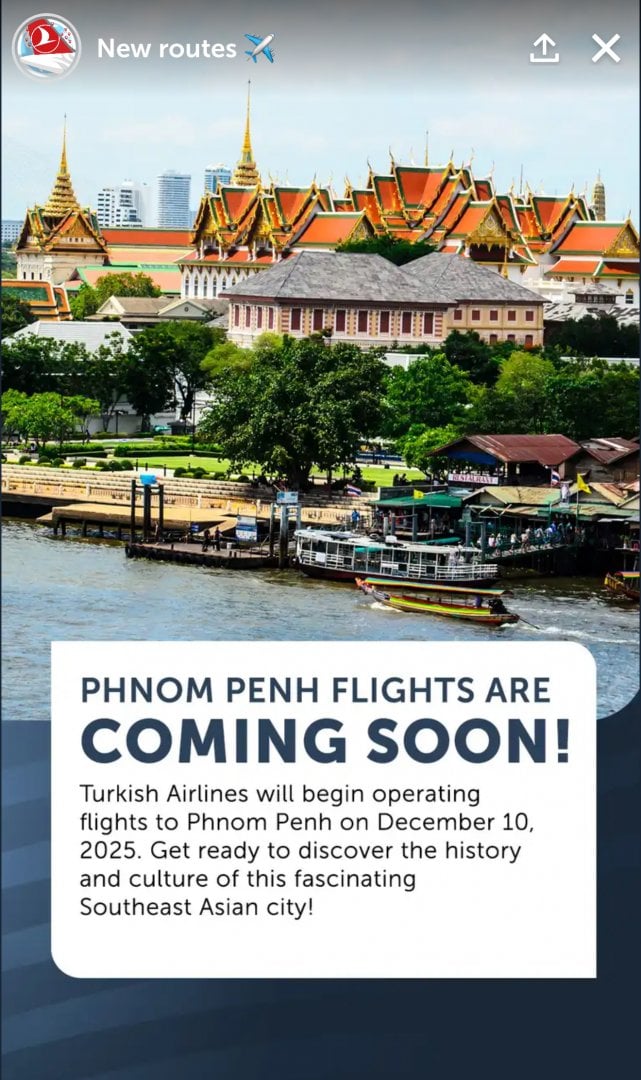Share this New routes story

(544, 48)
